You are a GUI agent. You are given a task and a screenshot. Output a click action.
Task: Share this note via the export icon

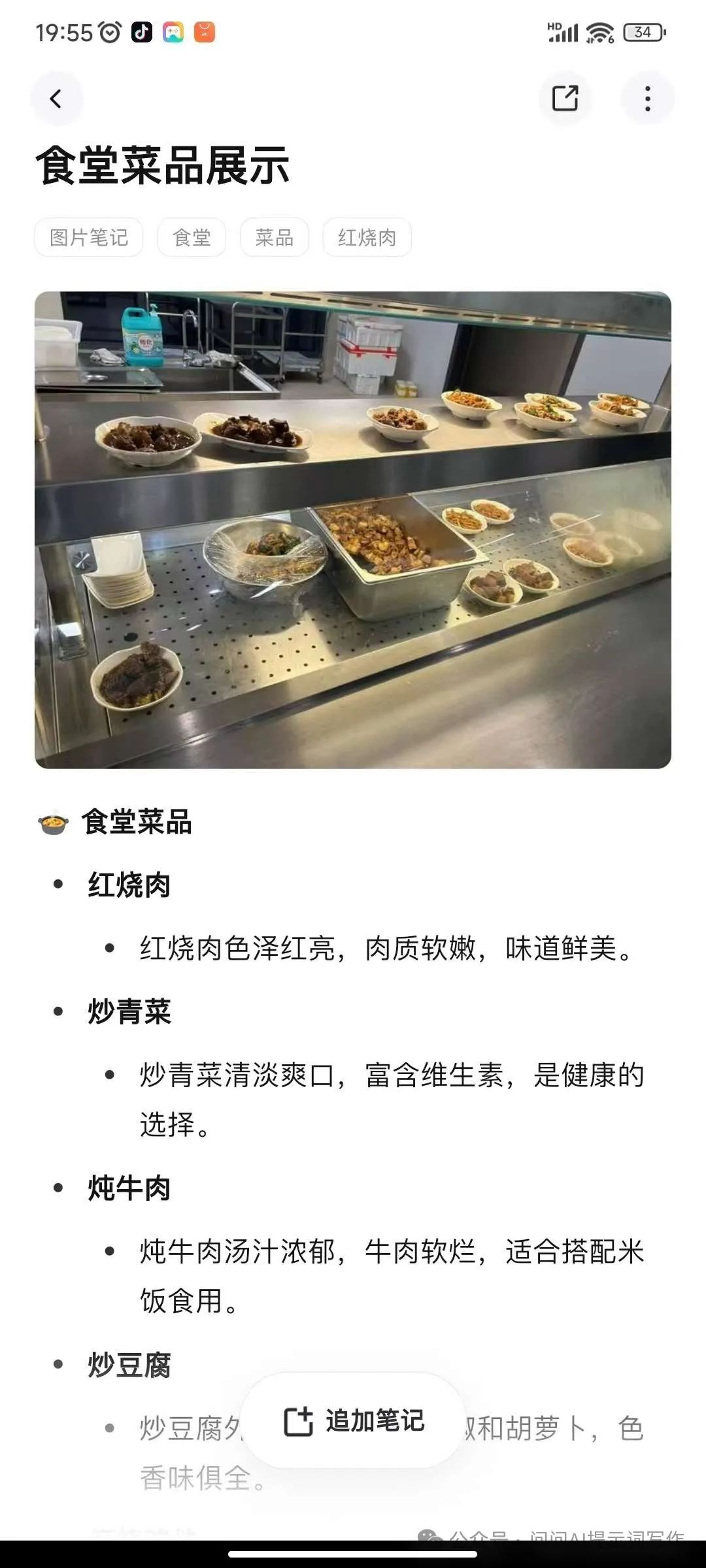[565, 99]
